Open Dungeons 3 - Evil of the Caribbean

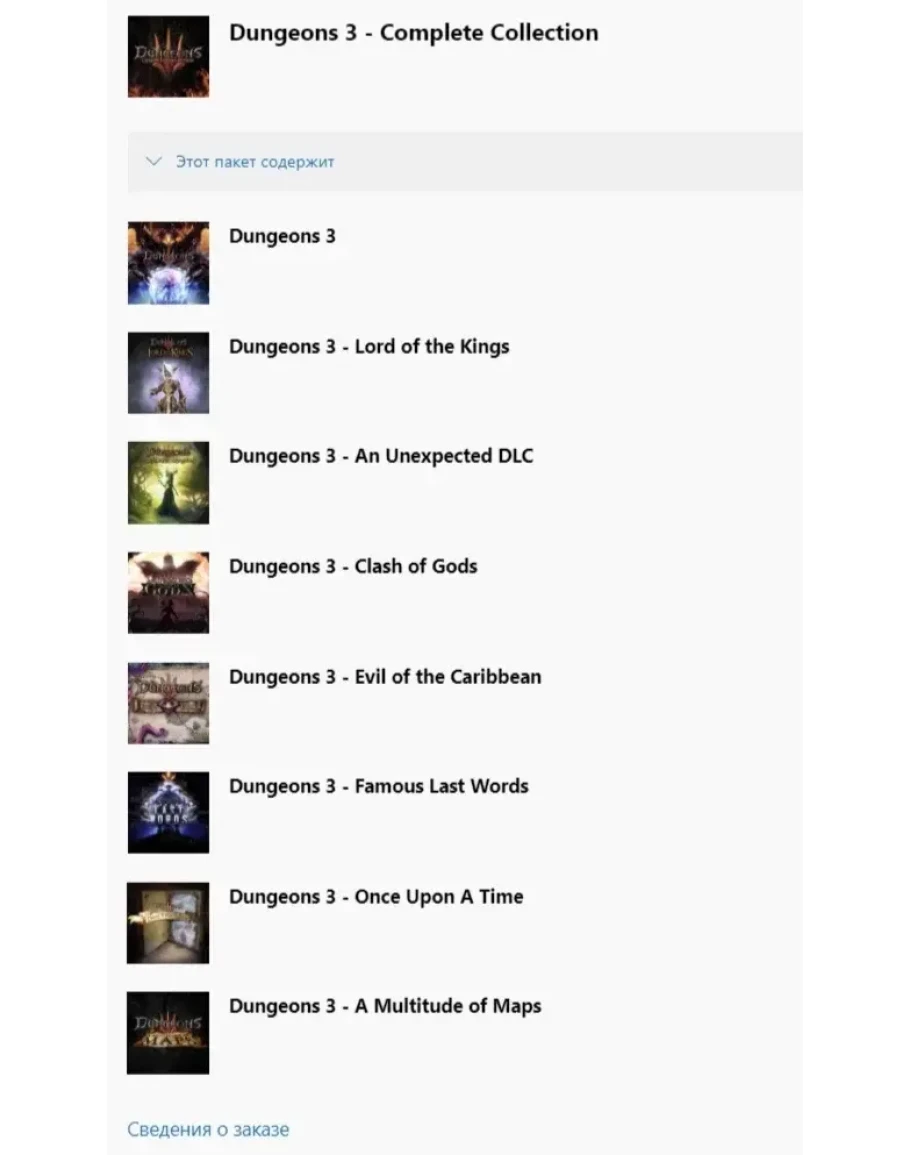(x=385, y=677)
